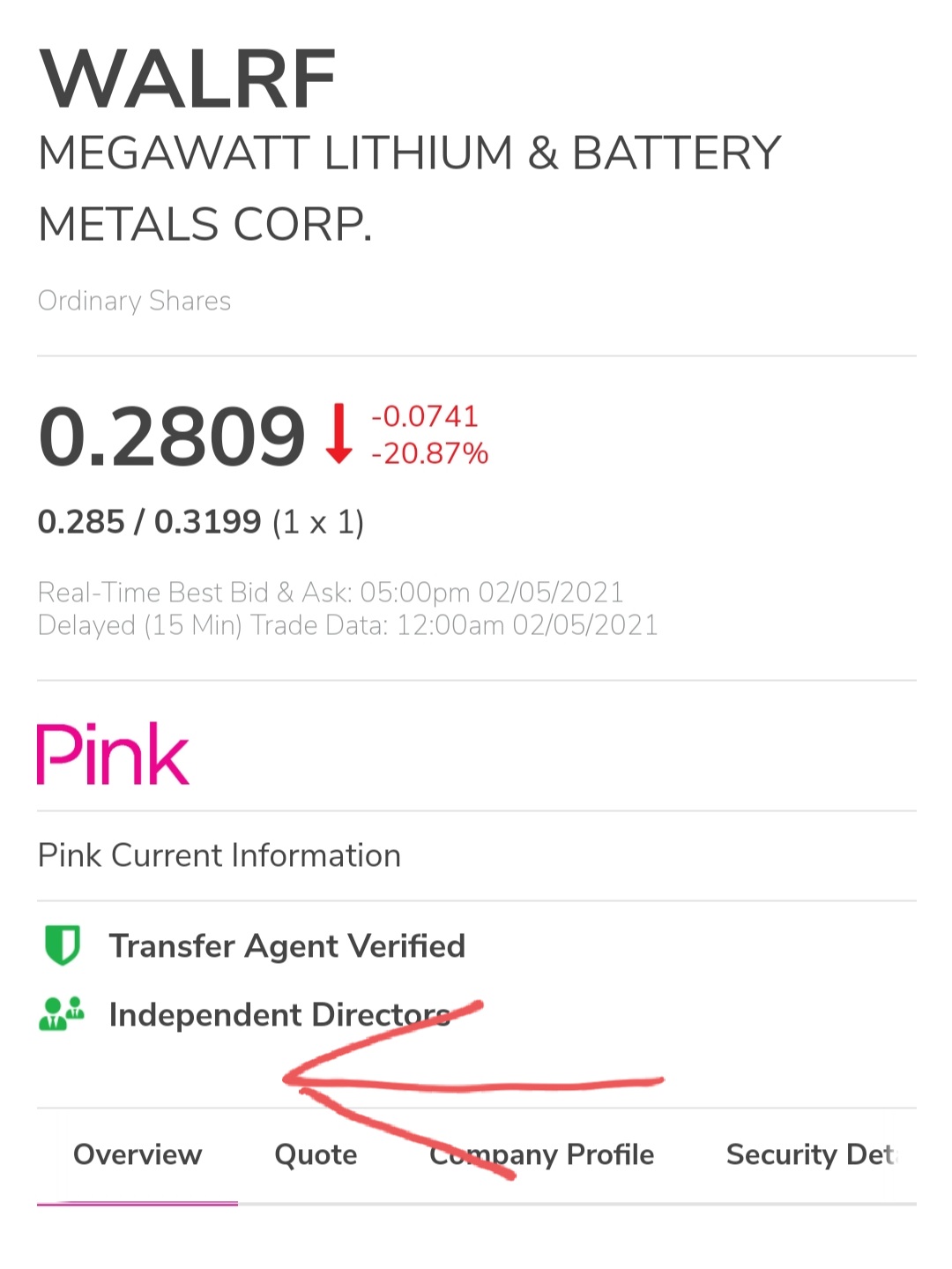Open the Quote tab
Viewport: 952px width, 1269px height.
pos(316,1154)
